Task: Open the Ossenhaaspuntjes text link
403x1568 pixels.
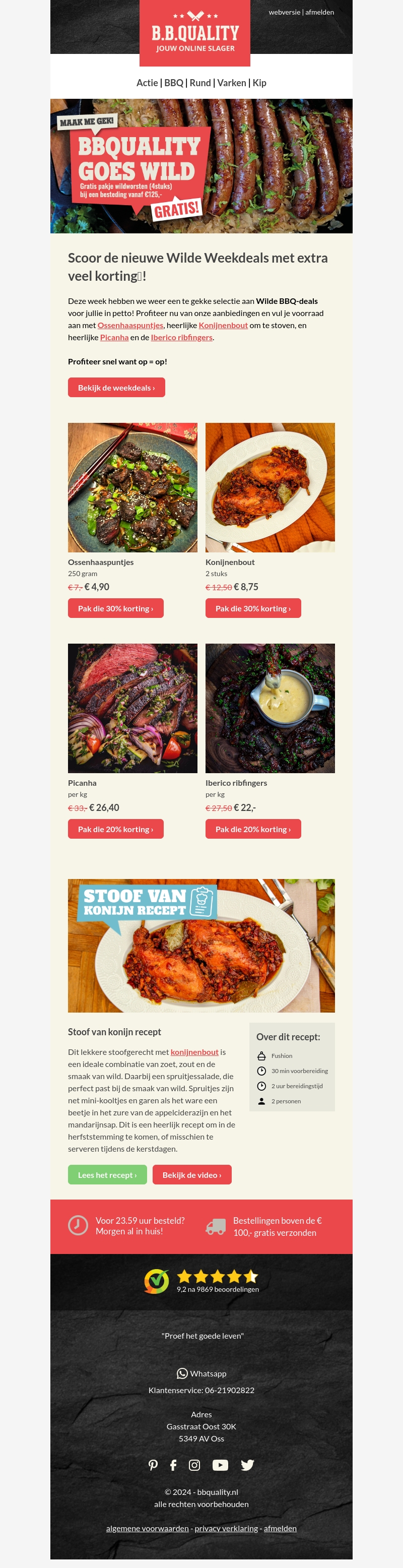Action: click(x=130, y=326)
